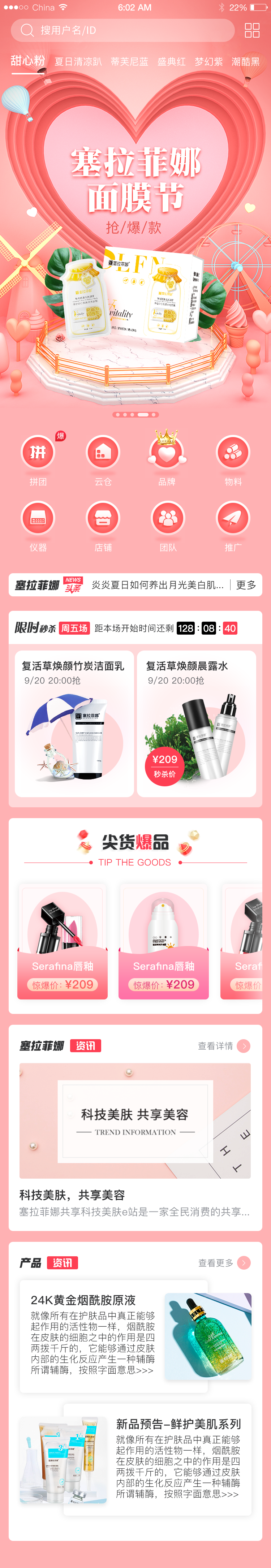Switch to the 盛典红 tab
The image size is (271, 1568).
pos(171,61)
